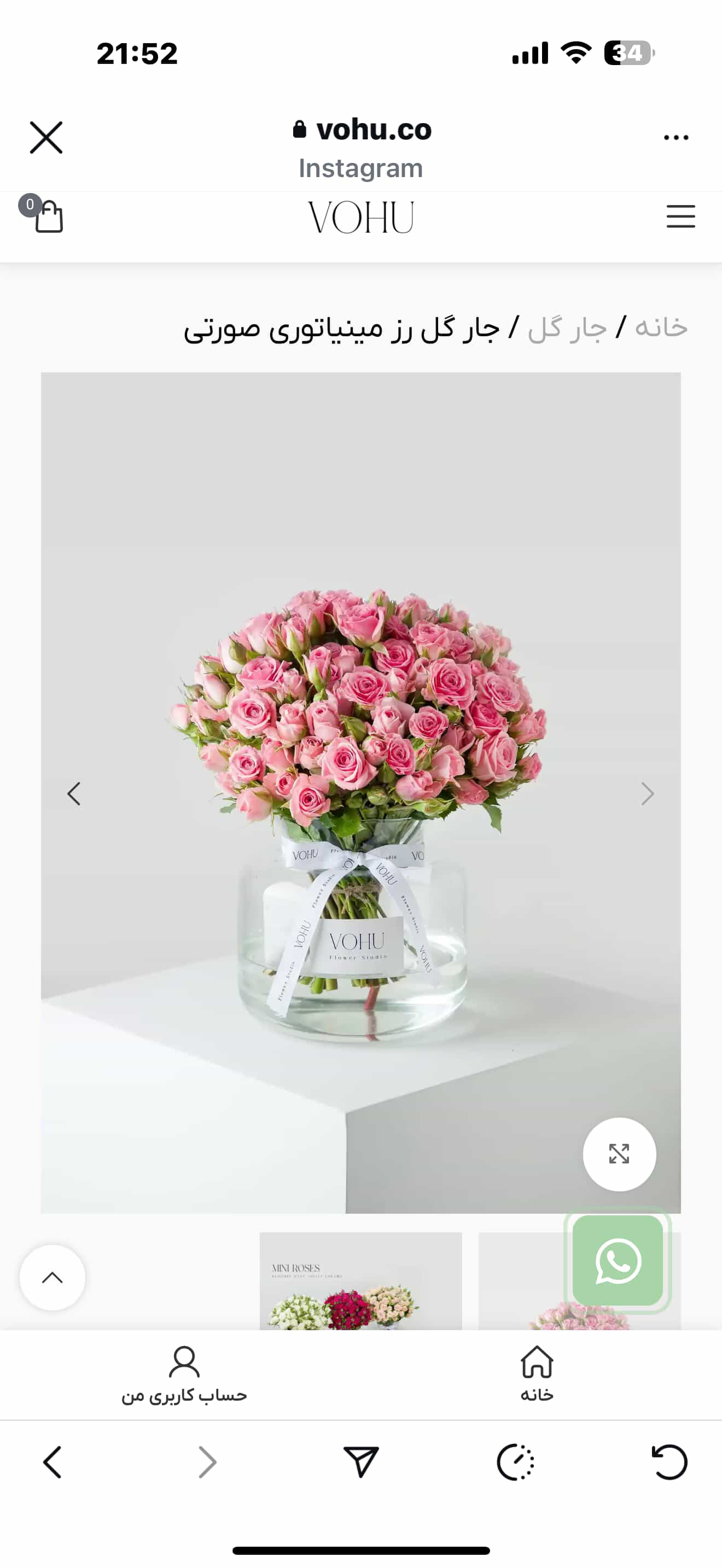722x1568 pixels.
Task: Jump back to the top of the page
Action: (x=53, y=1277)
